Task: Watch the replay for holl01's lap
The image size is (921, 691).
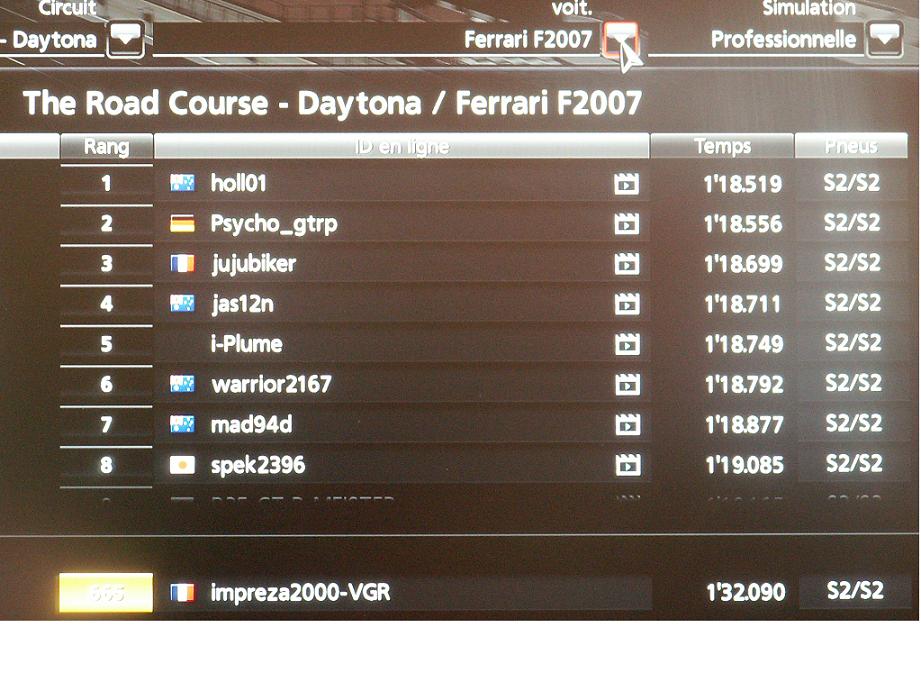Action: pyautogui.click(x=626, y=184)
